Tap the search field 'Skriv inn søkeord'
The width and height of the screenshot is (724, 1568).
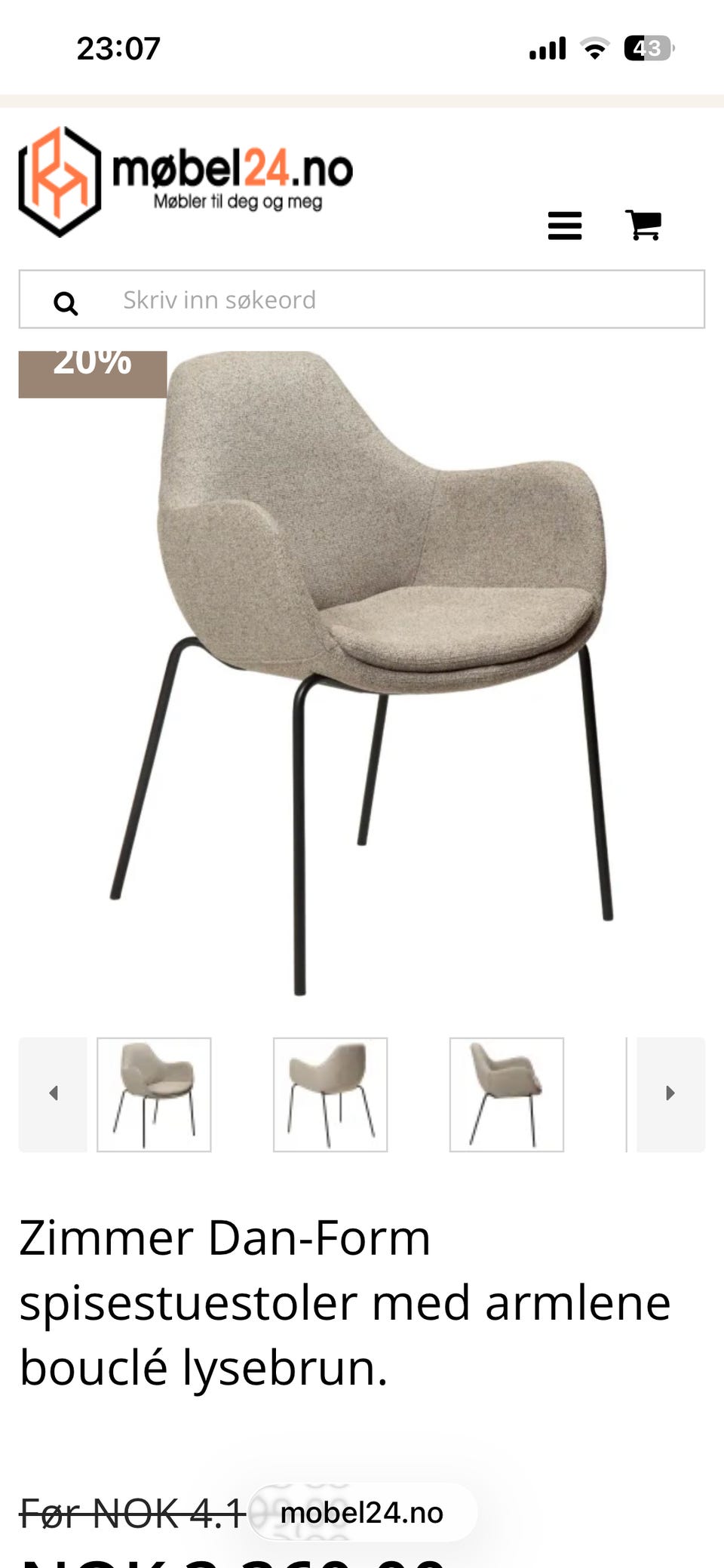tap(362, 300)
